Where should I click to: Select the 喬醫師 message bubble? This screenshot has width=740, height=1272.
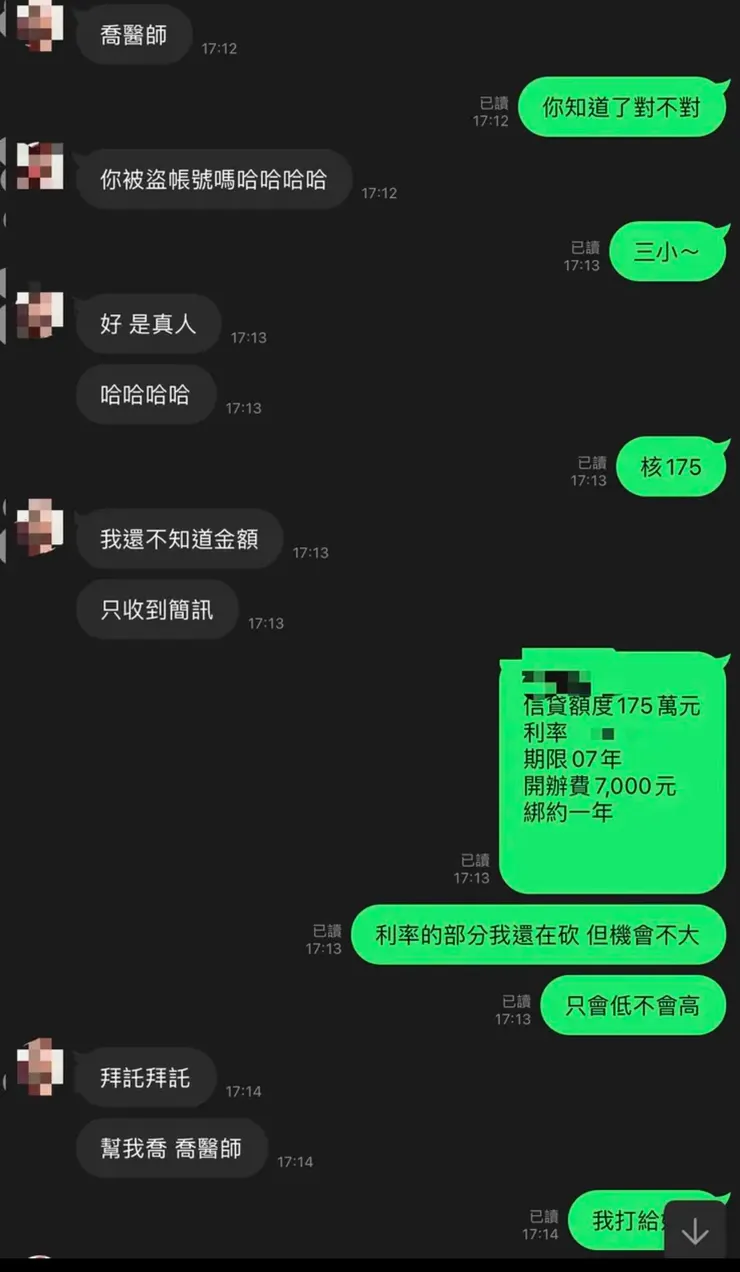coord(134,33)
